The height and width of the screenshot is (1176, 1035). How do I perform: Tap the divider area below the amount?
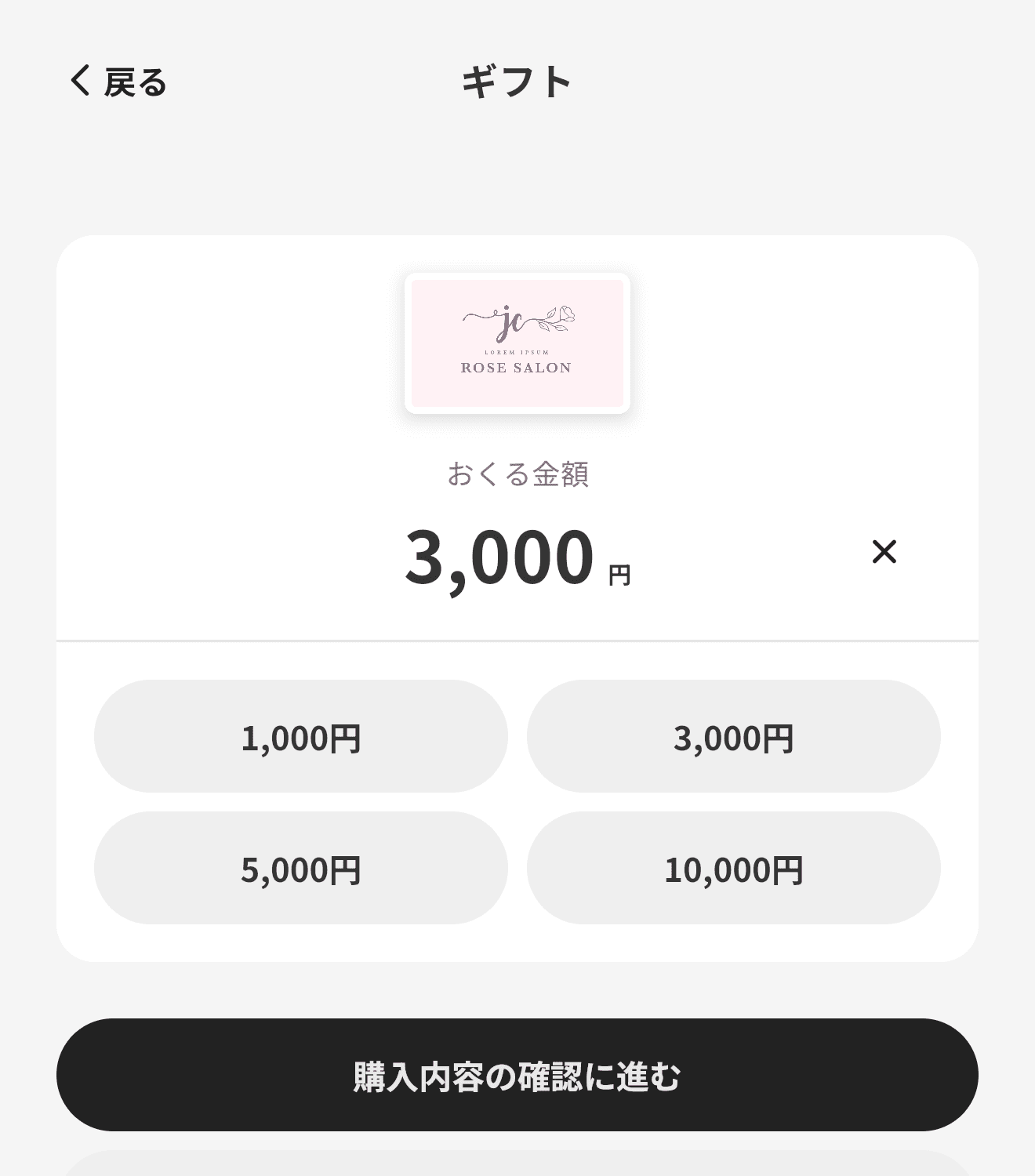pos(517,641)
